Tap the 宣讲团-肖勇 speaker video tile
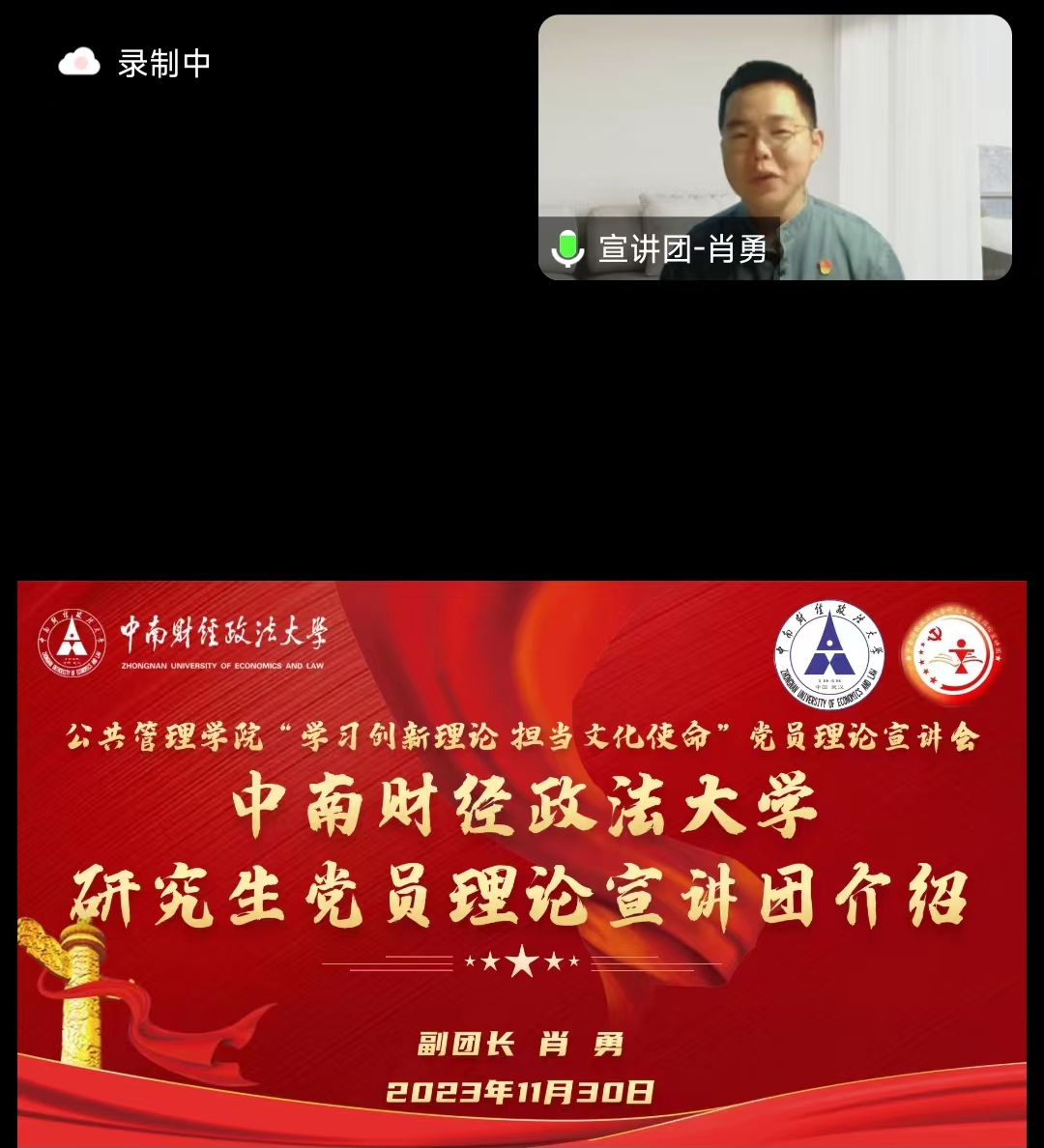This screenshot has height=1148, width=1044. 774,147
